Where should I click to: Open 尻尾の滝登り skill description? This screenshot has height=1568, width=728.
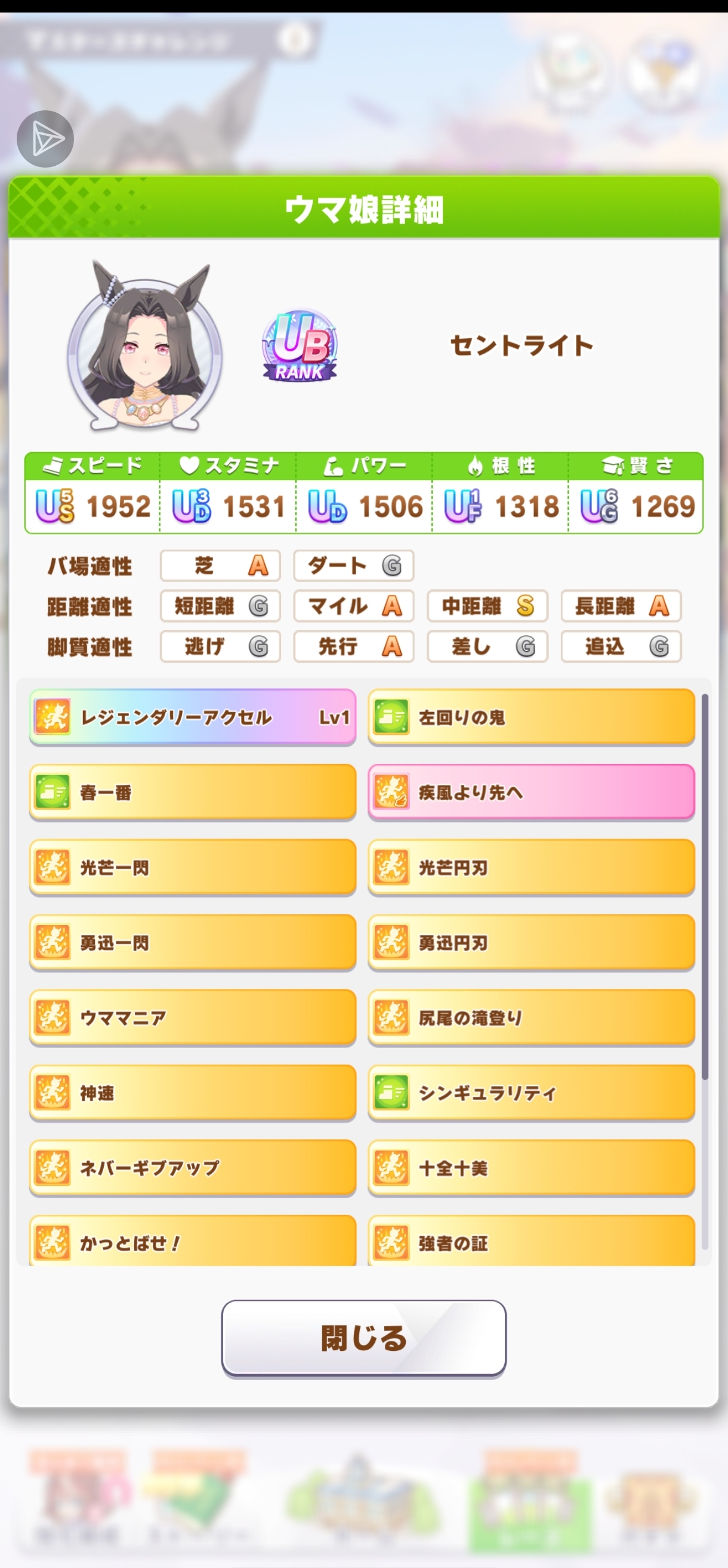531,1018
